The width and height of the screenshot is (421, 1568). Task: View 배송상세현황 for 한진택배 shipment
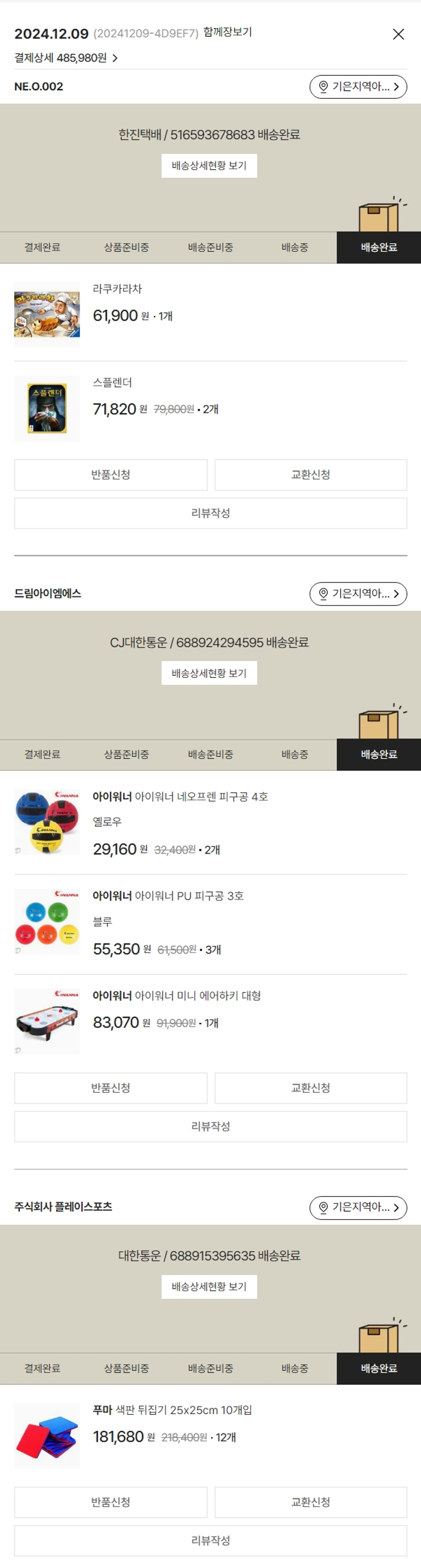point(209,166)
